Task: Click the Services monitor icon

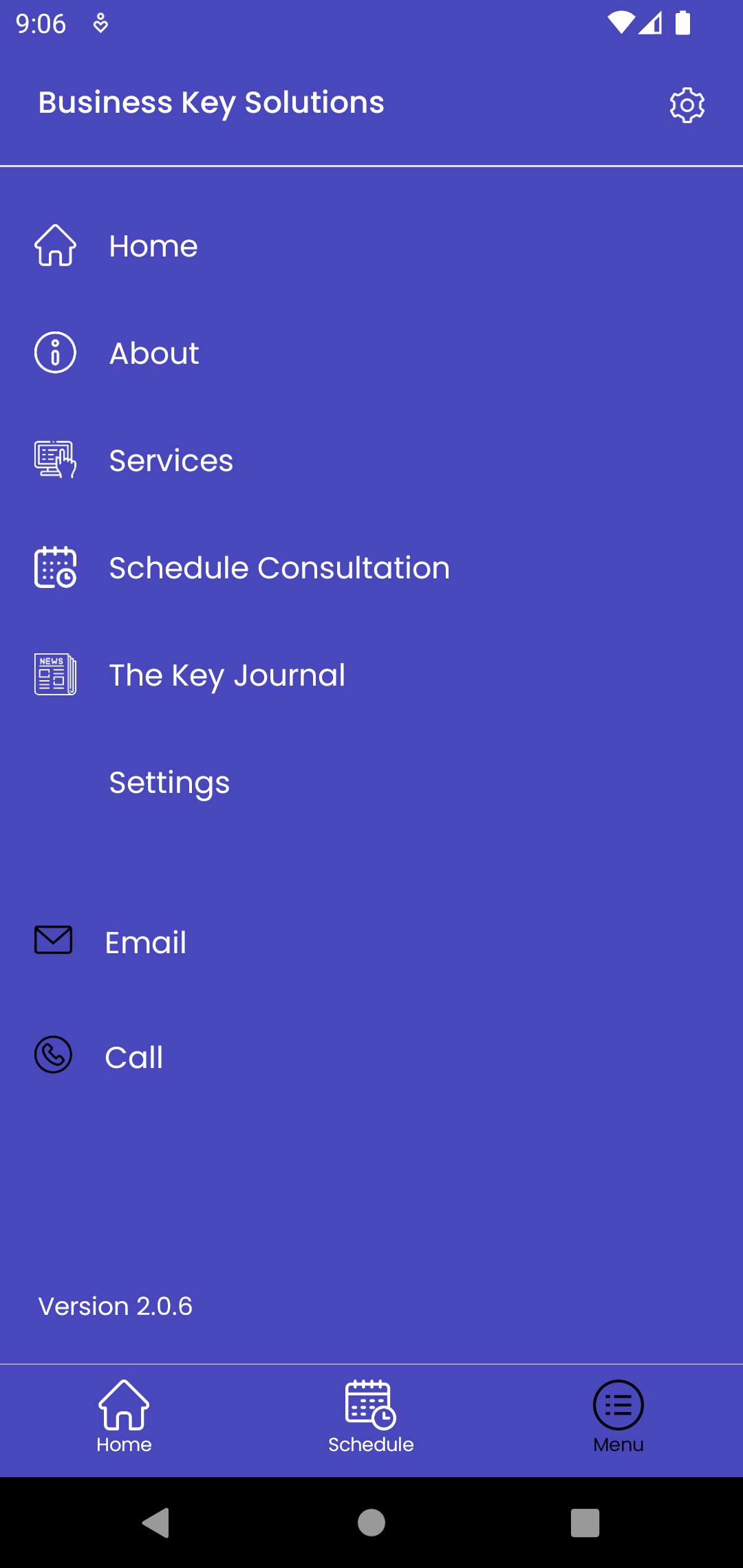Action: [55, 459]
